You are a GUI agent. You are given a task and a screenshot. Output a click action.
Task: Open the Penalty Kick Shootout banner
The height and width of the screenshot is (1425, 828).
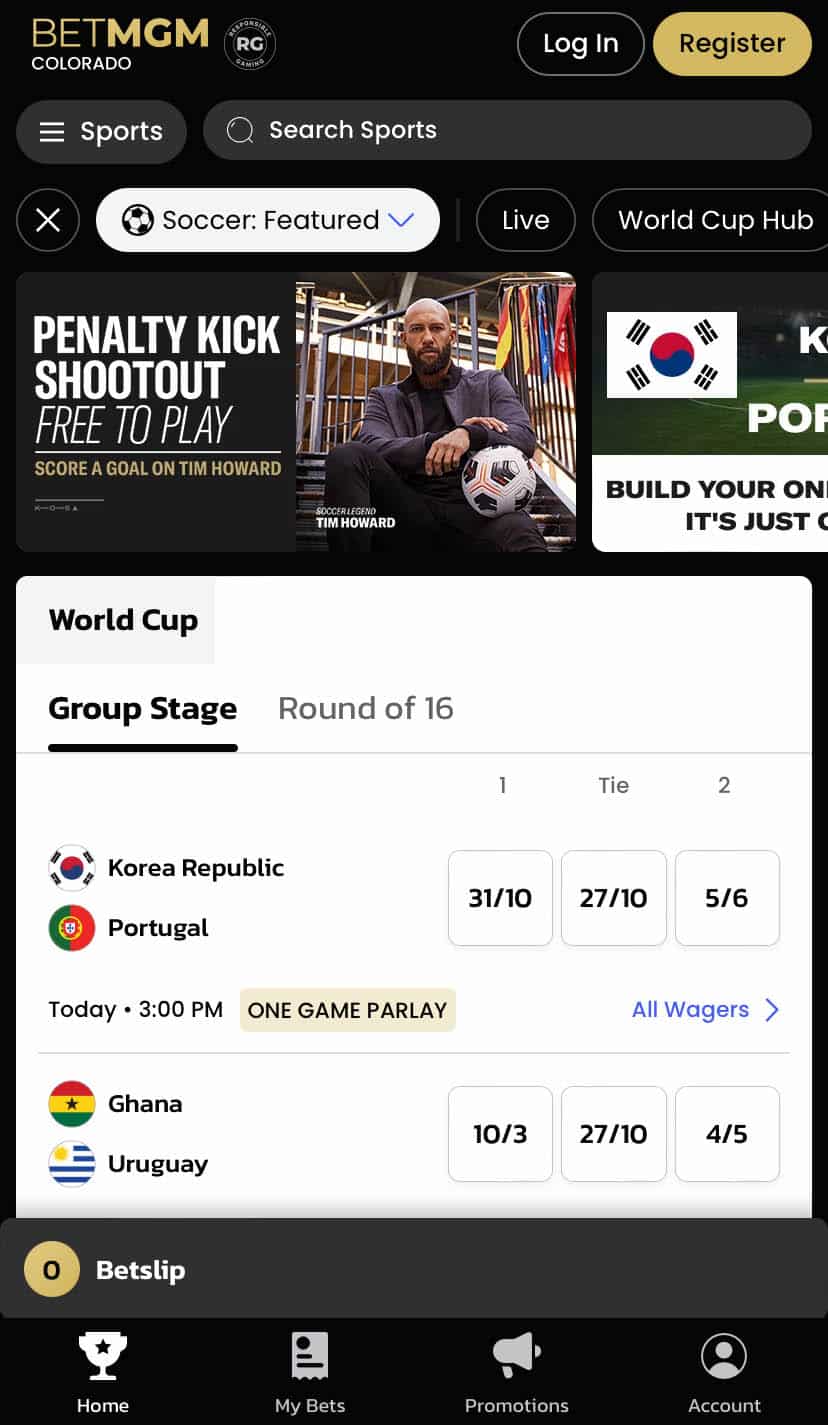click(x=296, y=412)
